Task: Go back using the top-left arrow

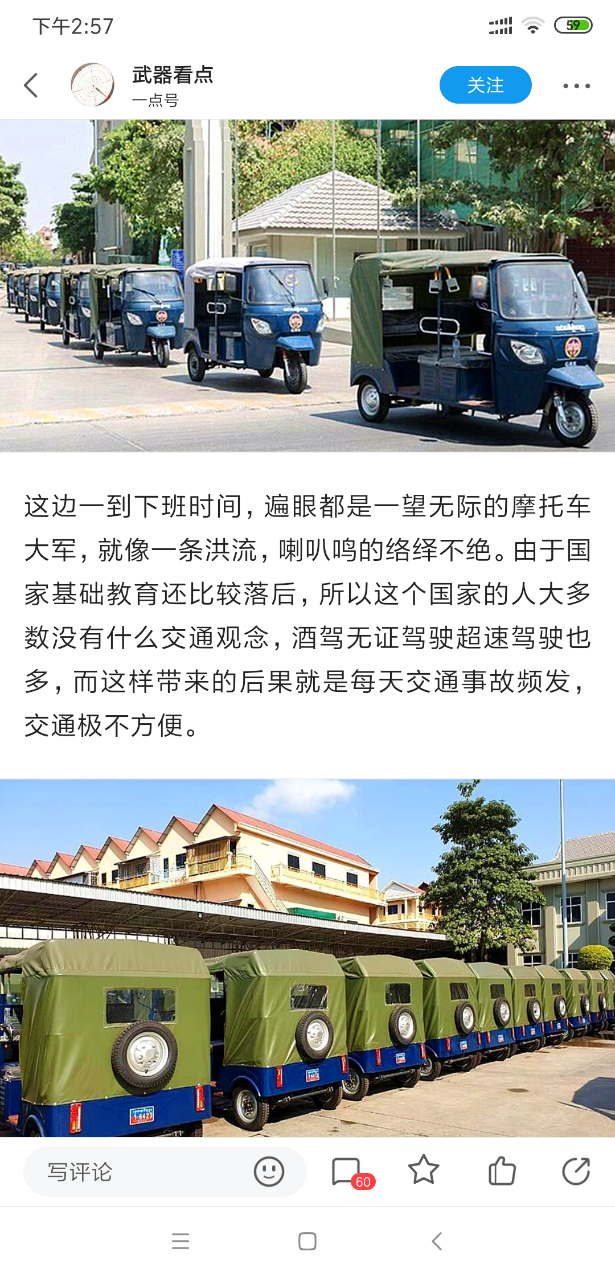Action: coord(31,85)
